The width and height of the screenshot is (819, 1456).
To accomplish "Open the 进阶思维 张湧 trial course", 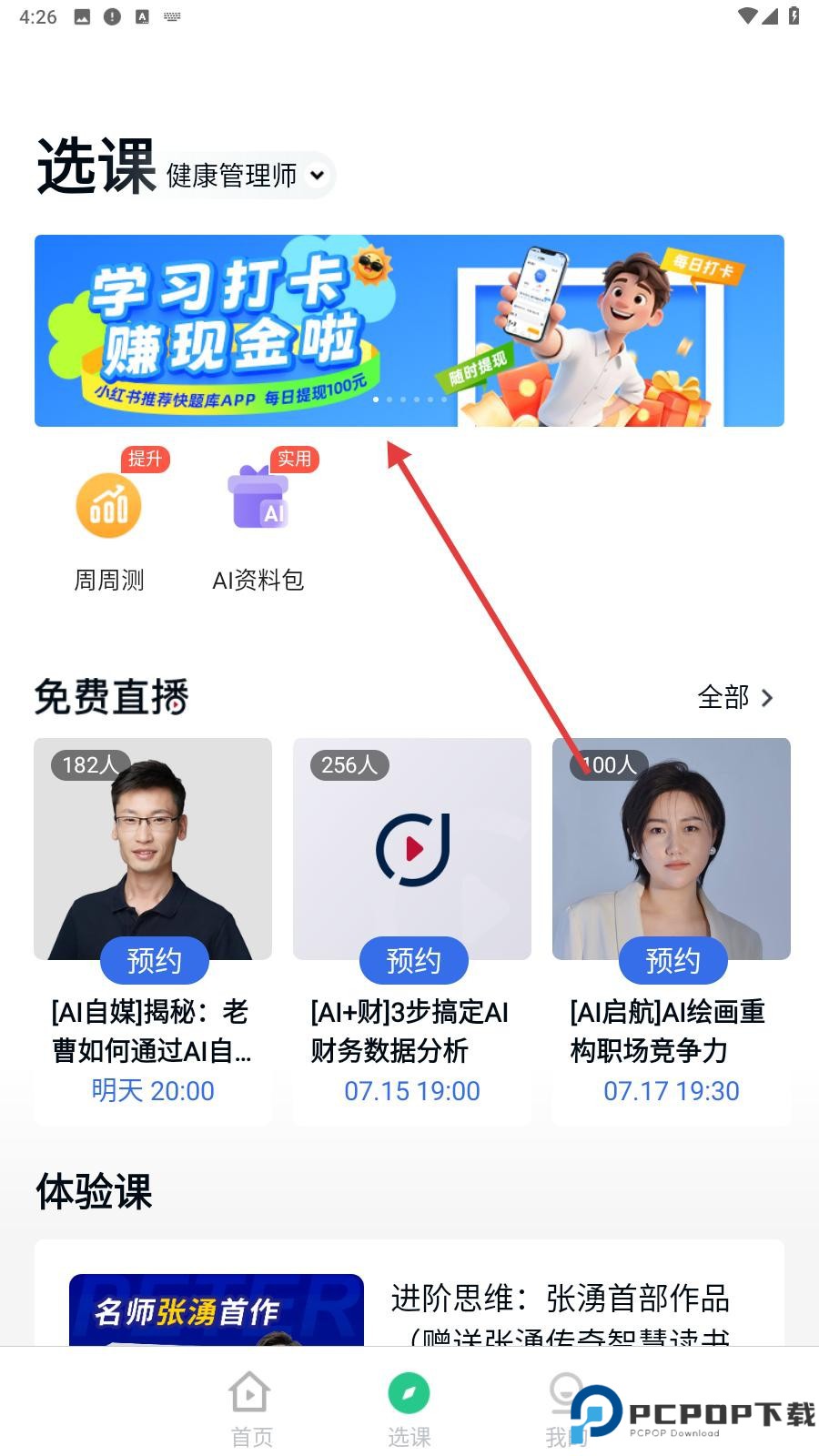I will 560,1299.
